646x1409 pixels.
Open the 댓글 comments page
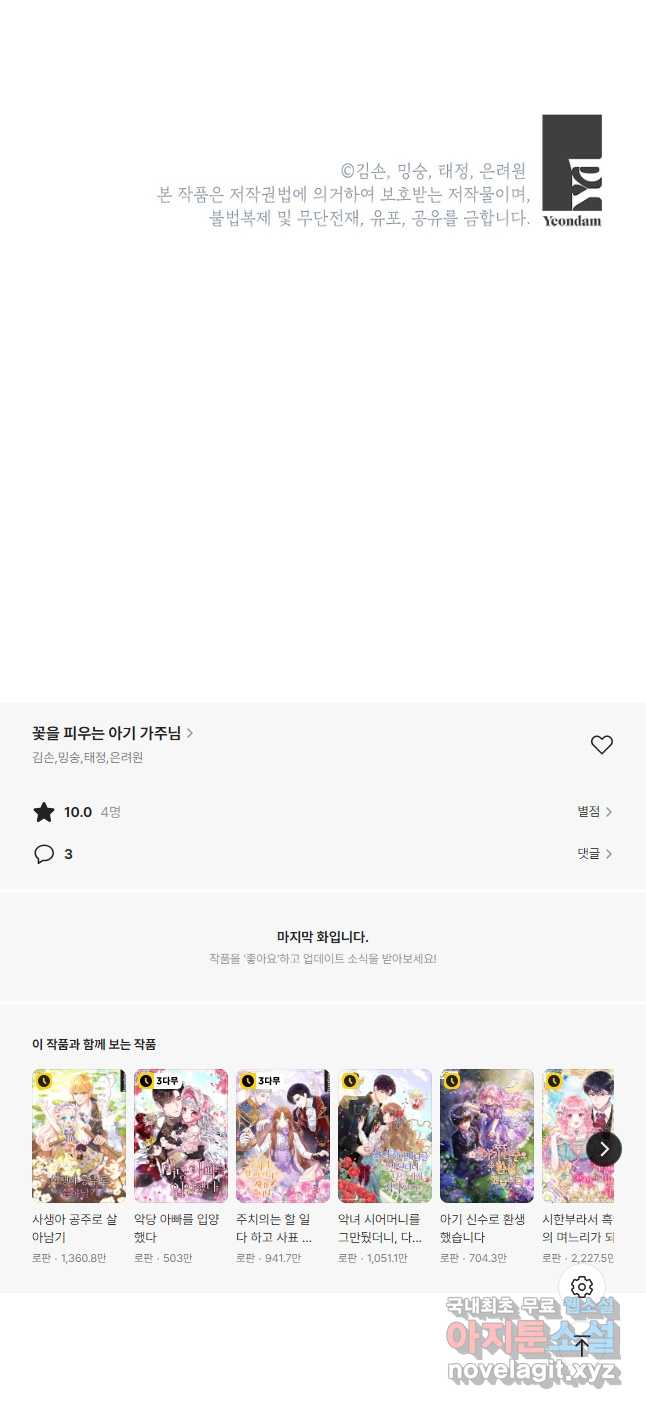(594, 854)
